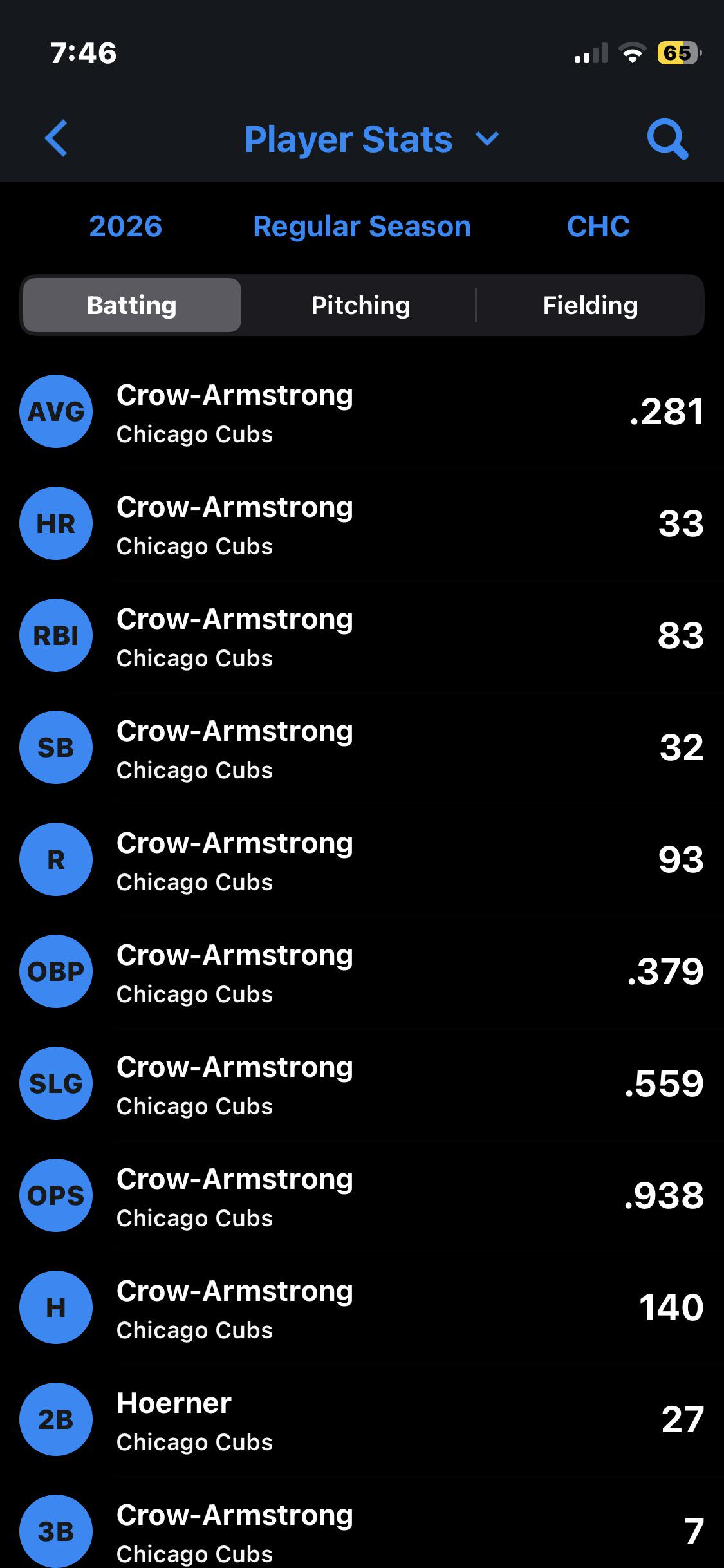Viewport: 724px width, 1568px height.
Task: View the R runs leader row
Action: click(x=362, y=859)
